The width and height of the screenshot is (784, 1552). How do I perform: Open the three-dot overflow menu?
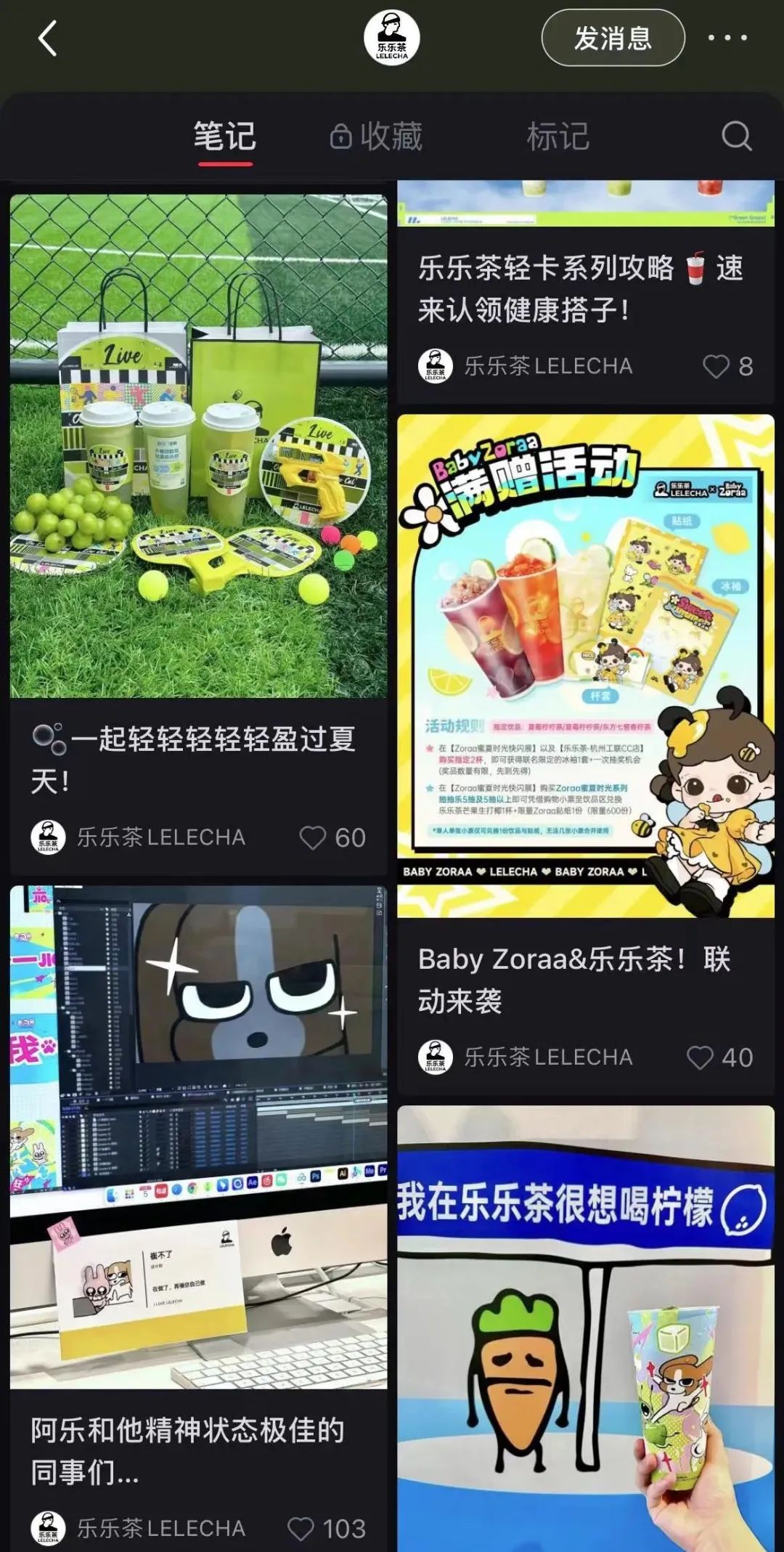point(727,38)
